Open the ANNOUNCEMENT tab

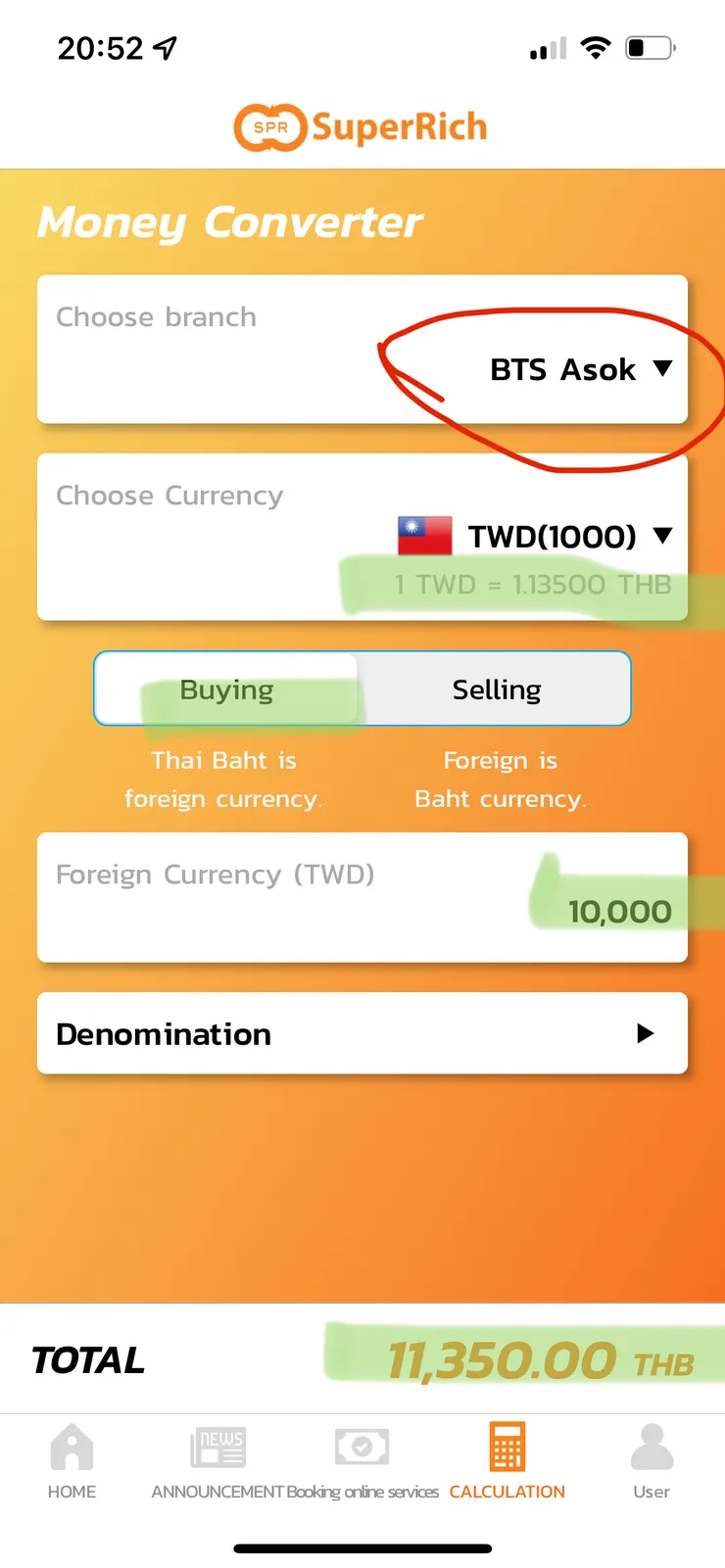pyautogui.click(x=217, y=1460)
